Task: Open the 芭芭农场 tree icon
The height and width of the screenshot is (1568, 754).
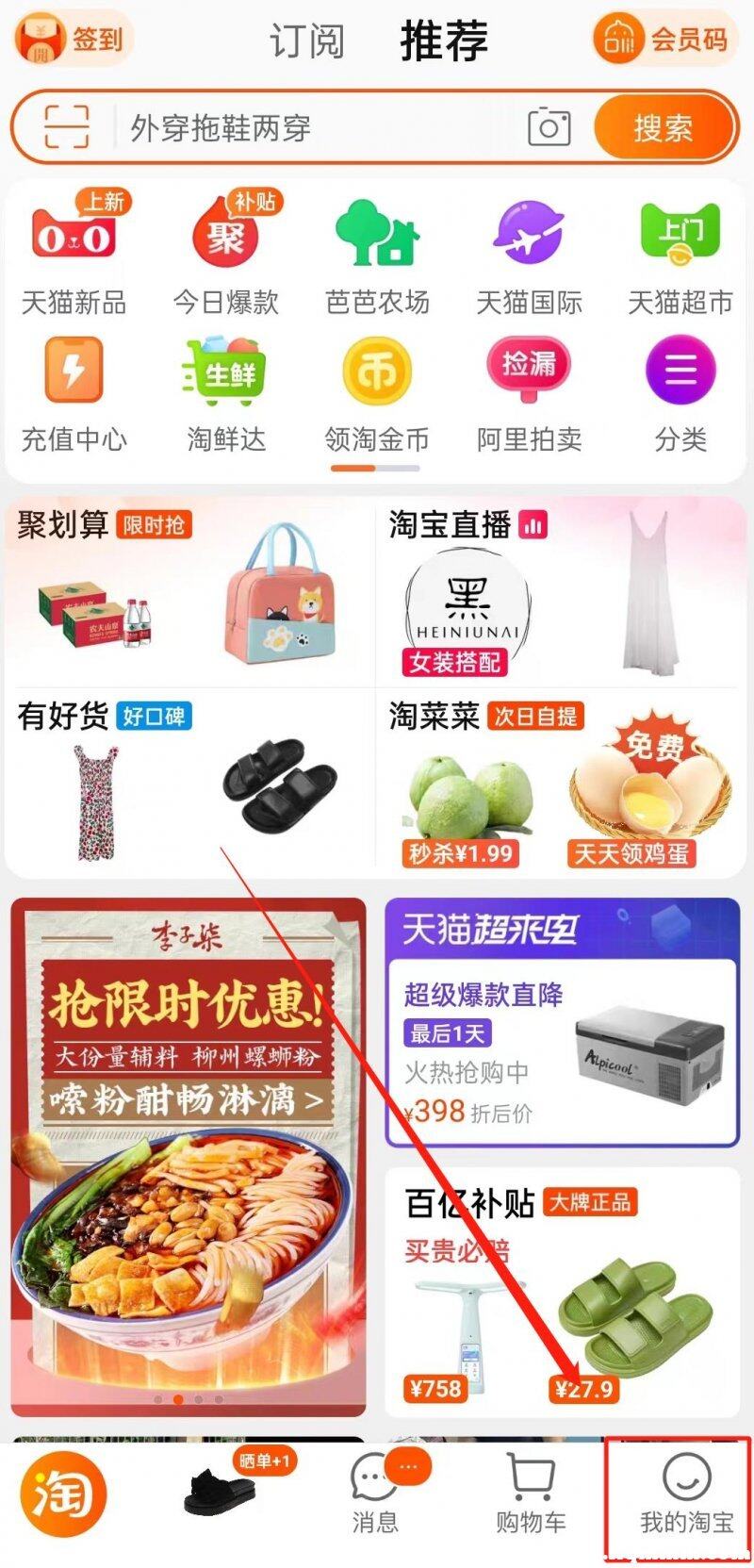Action: click(x=376, y=238)
